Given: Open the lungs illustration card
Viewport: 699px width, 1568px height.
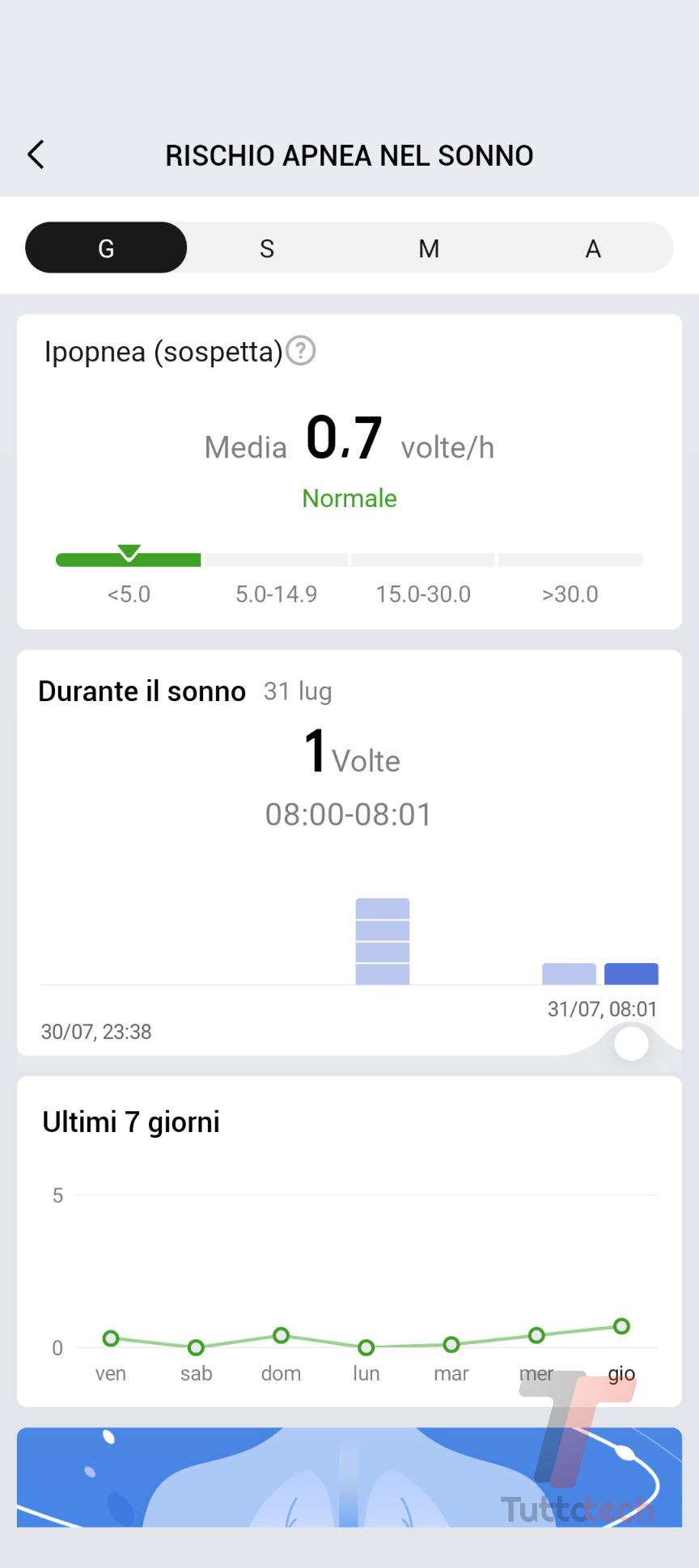Looking at the screenshot, I should pos(349,1477).
